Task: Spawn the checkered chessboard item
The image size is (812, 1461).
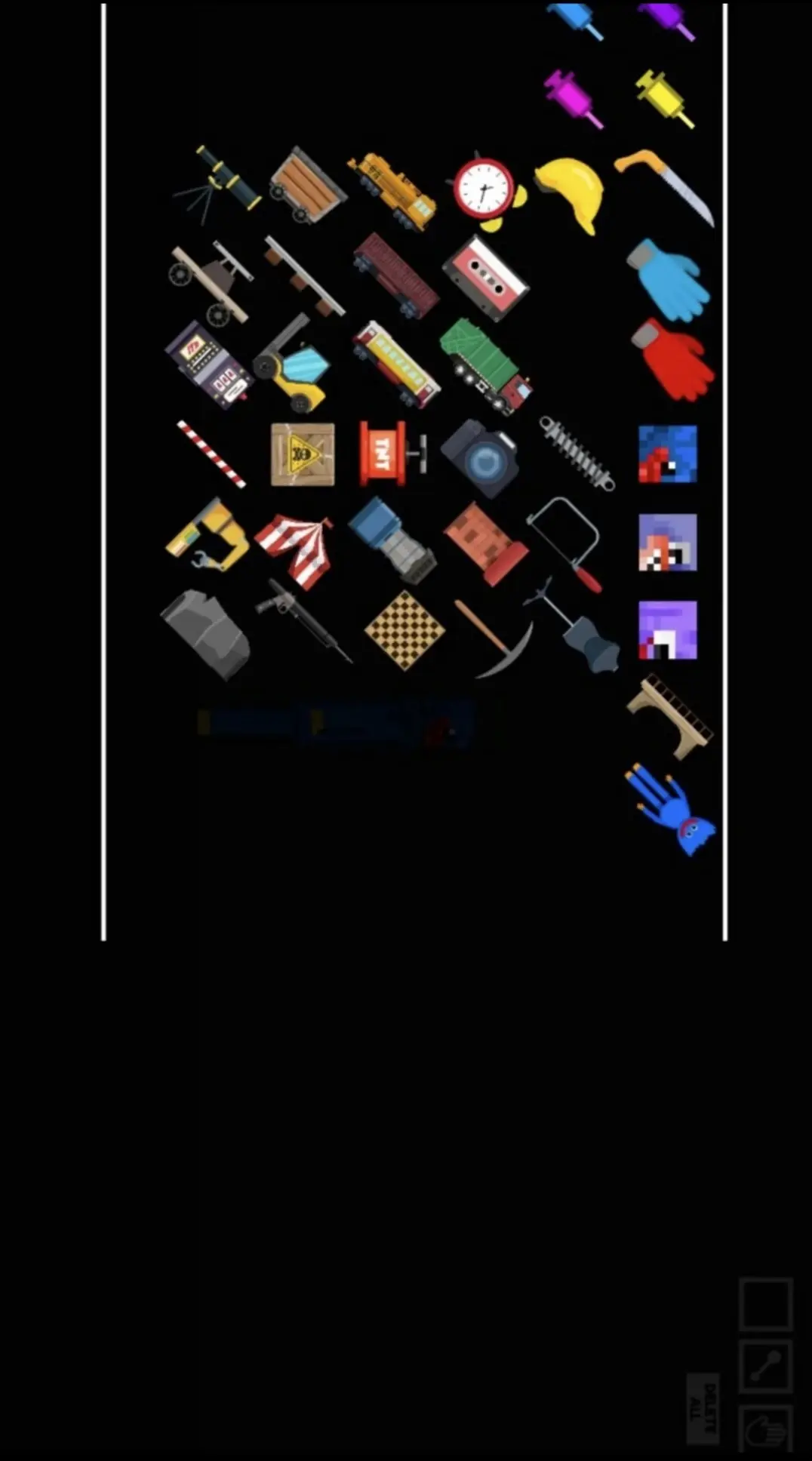Action: pyautogui.click(x=404, y=631)
